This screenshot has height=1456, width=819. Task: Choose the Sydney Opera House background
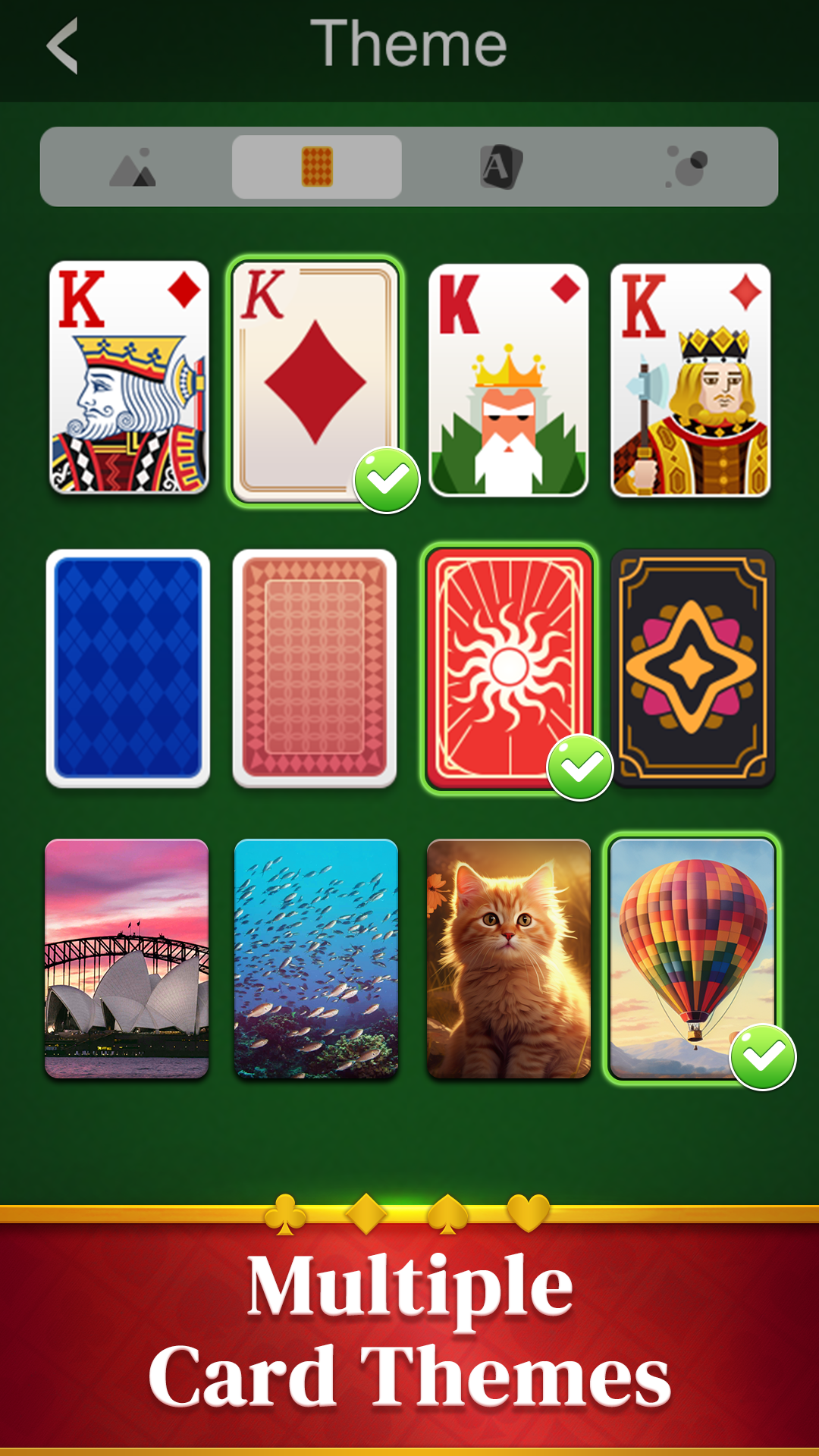click(127, 959)
